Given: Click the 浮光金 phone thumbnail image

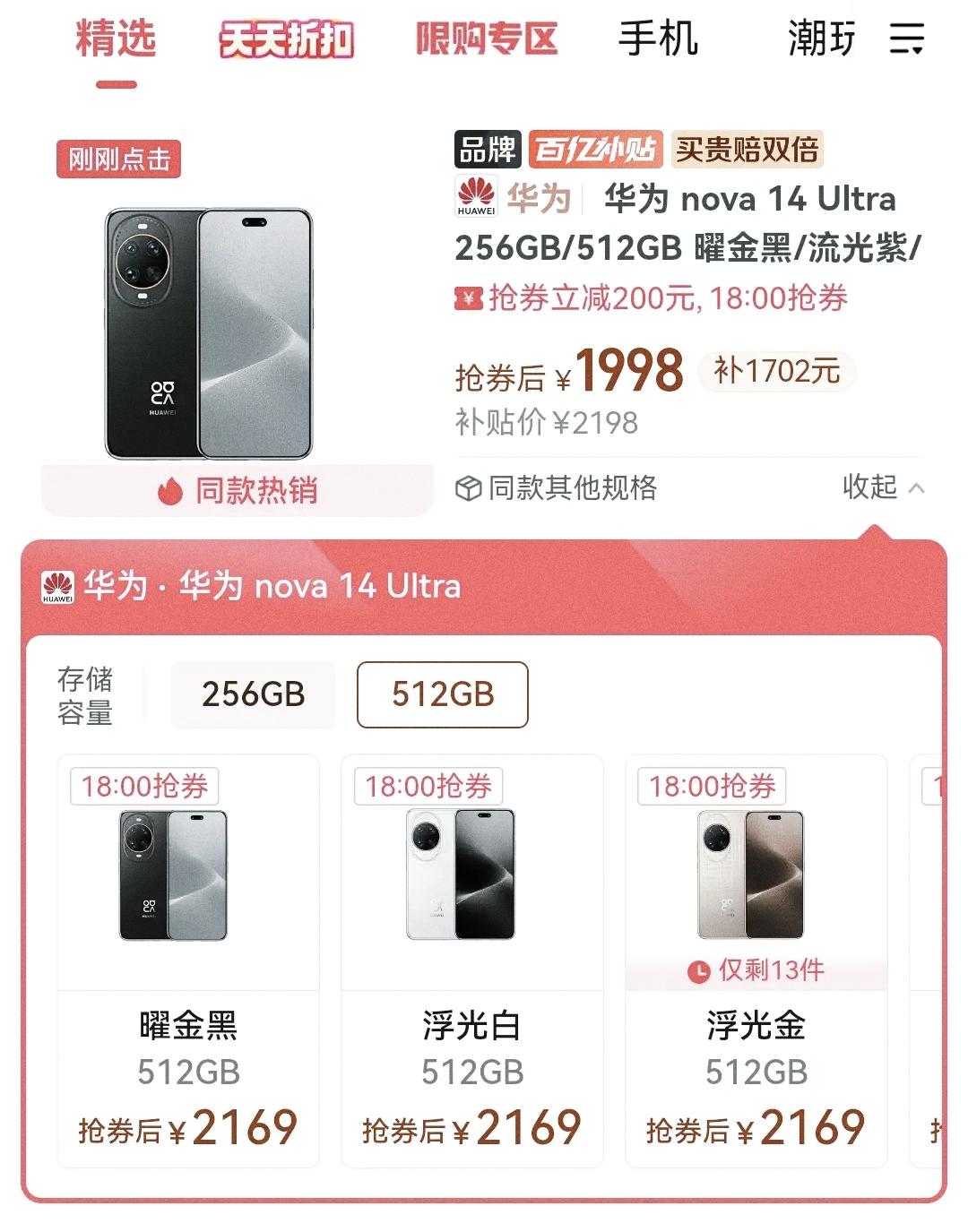Looking at the screenshot, I should pos(750,874).
